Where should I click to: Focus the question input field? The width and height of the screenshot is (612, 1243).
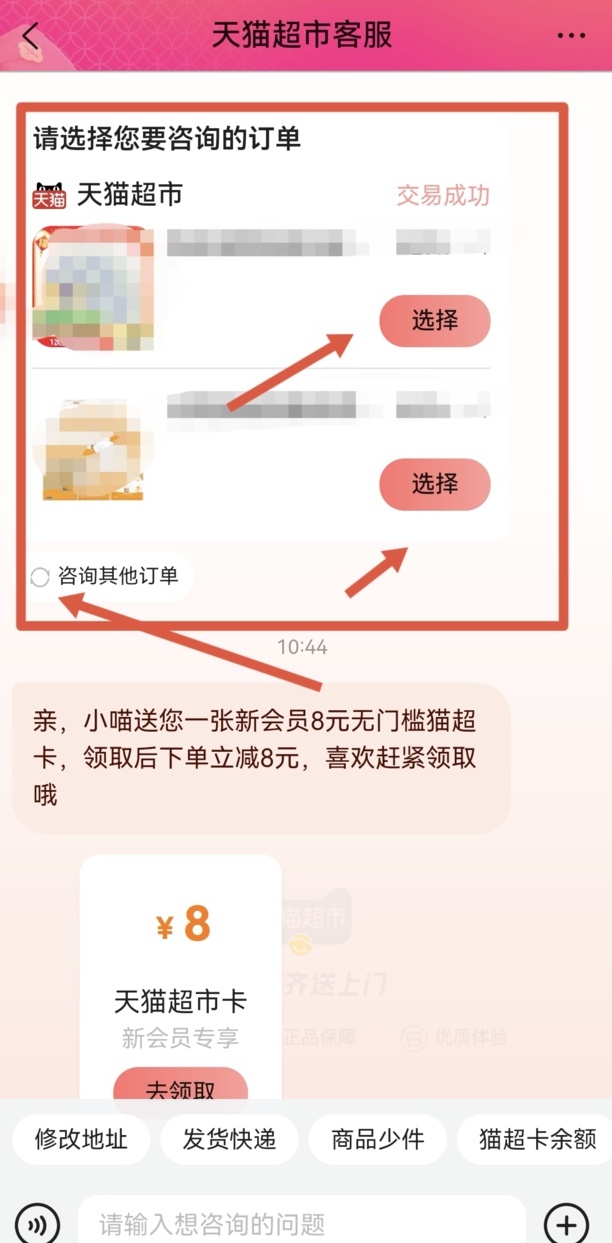(300, 1223)
